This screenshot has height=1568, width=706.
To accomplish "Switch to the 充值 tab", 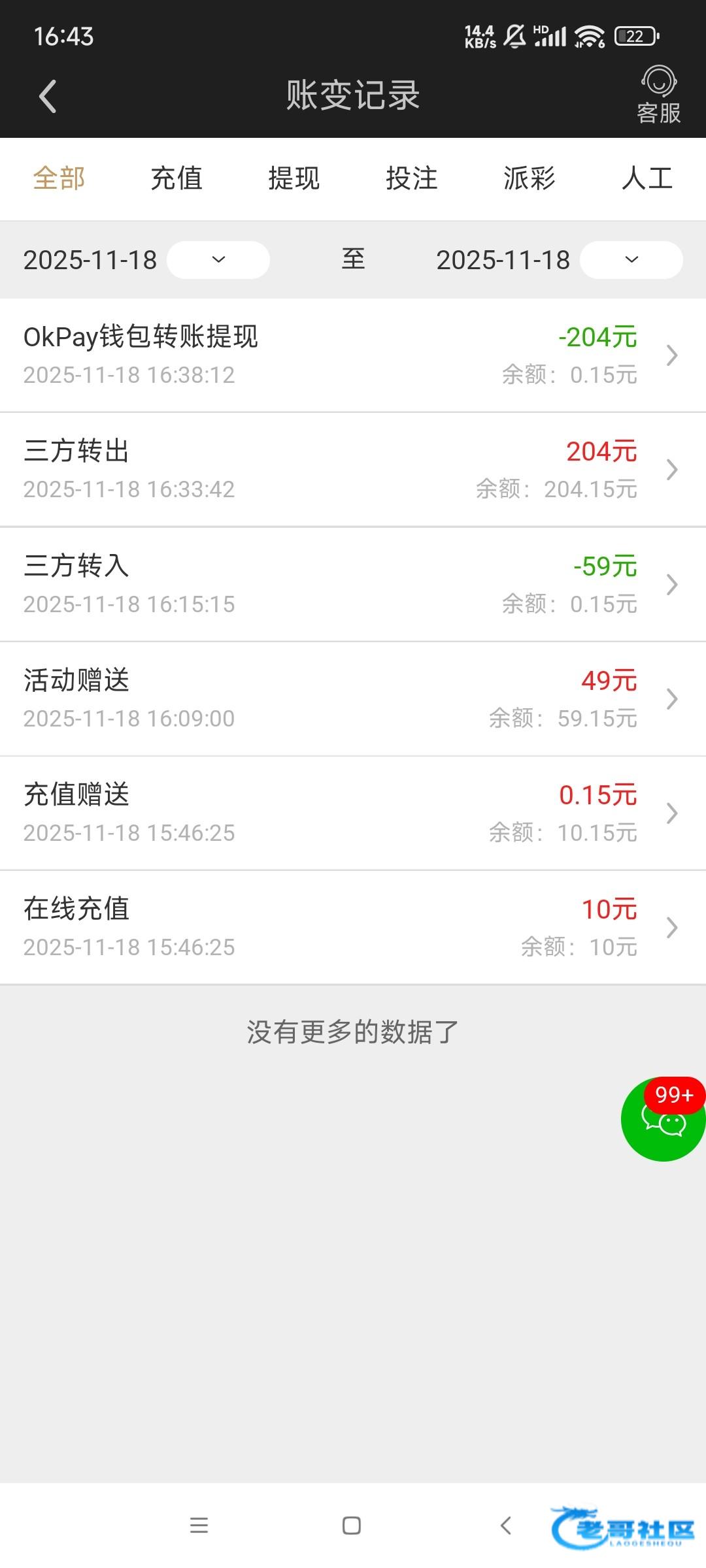I will click(176, 178).
